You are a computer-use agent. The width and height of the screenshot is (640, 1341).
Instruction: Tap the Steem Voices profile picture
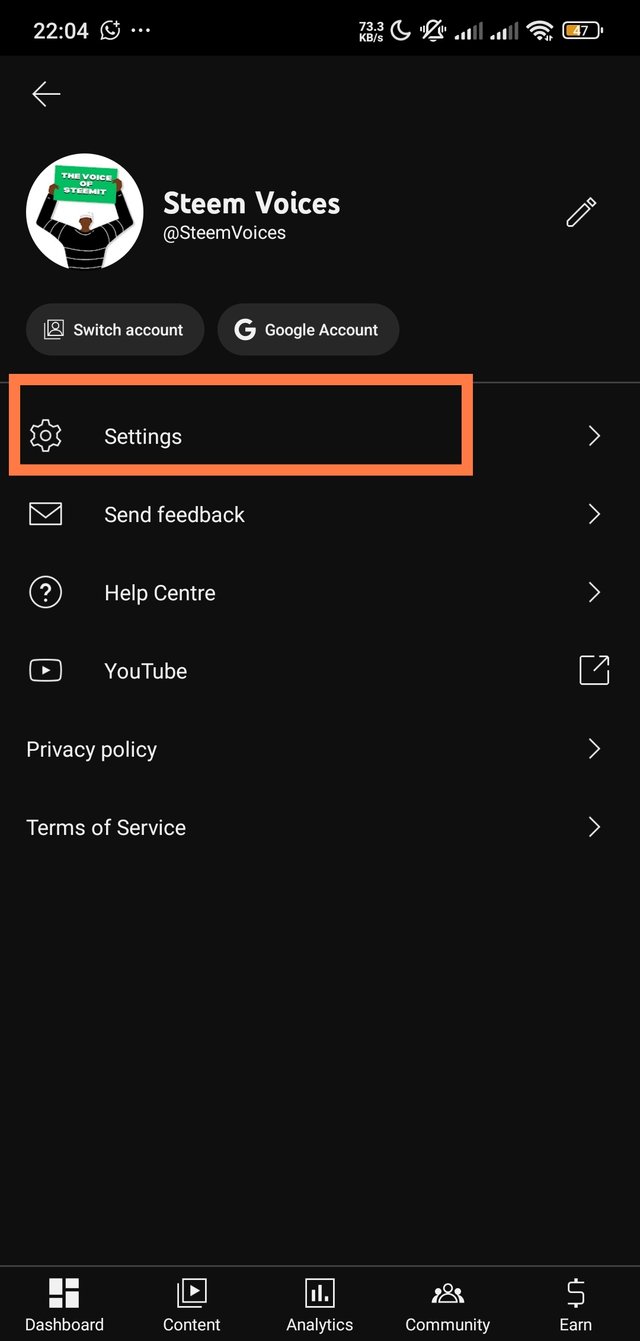(85, 212)
